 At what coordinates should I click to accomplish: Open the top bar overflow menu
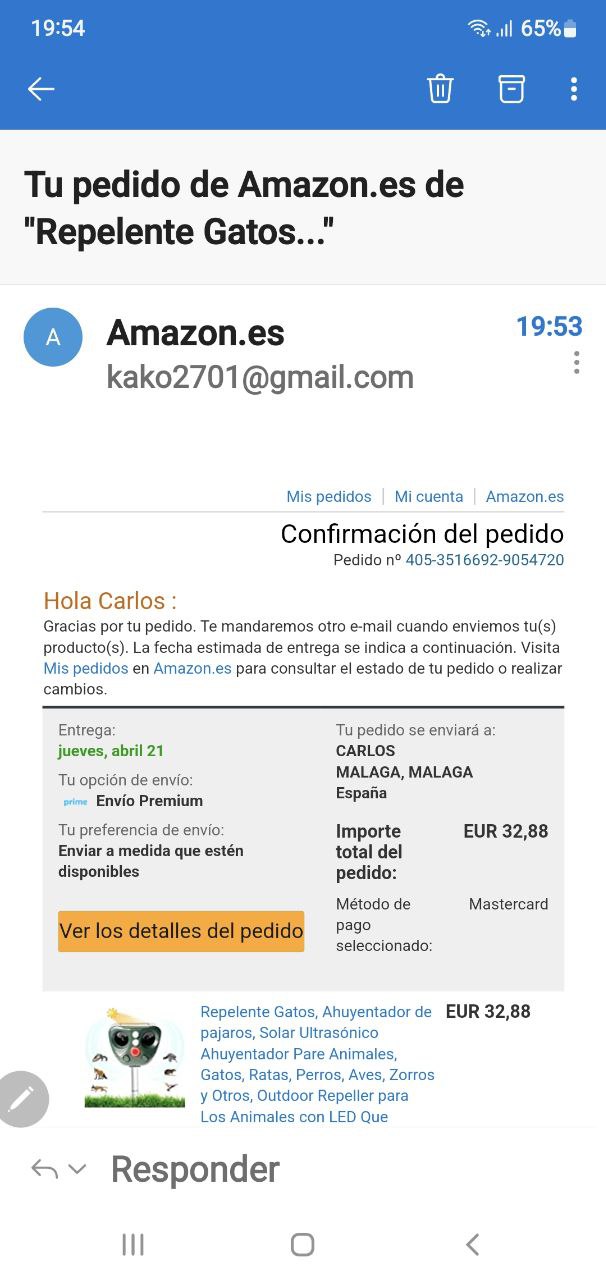click(x=574, y=89)
